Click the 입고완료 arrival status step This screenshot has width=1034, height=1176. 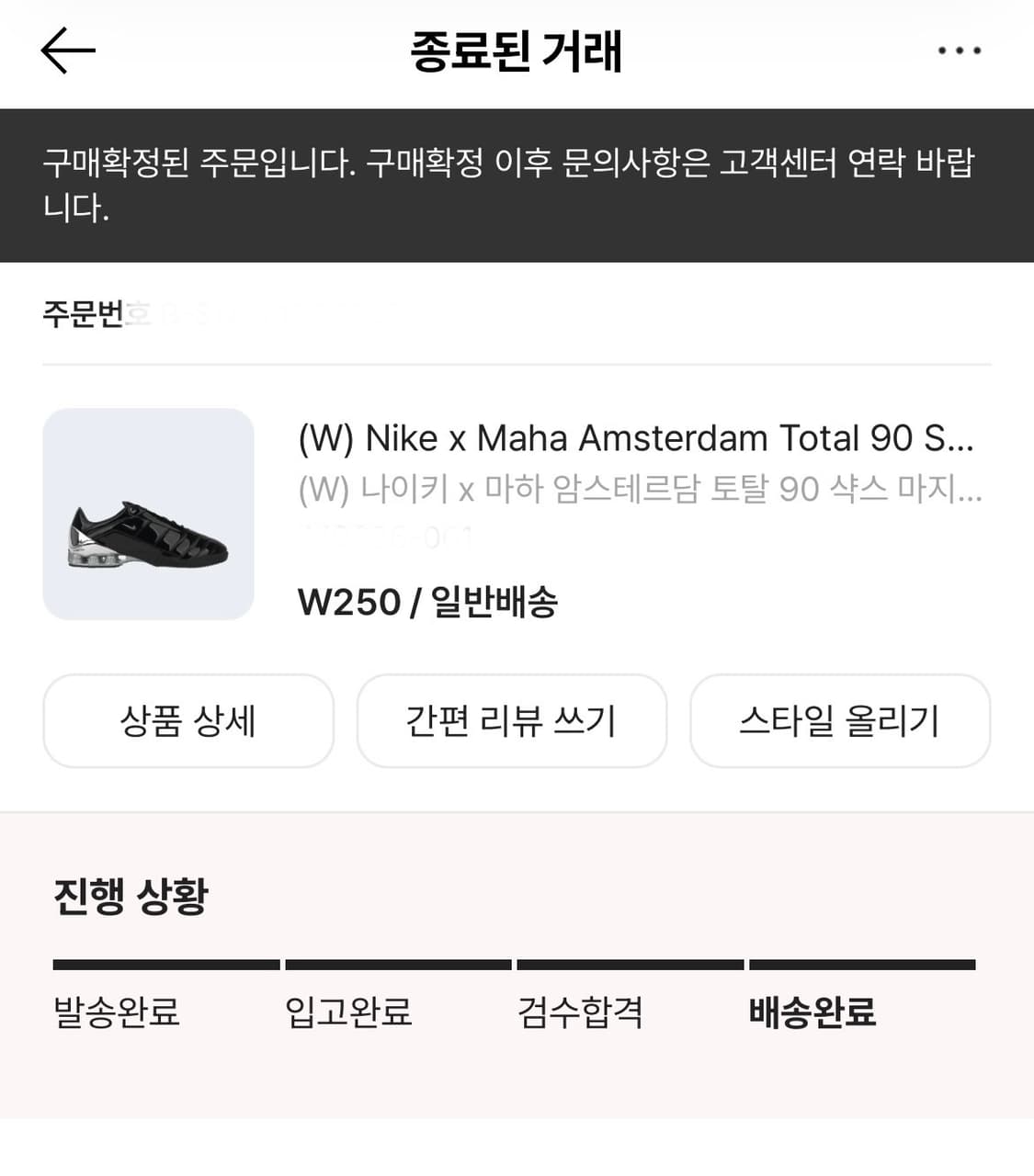(347, 1013)
